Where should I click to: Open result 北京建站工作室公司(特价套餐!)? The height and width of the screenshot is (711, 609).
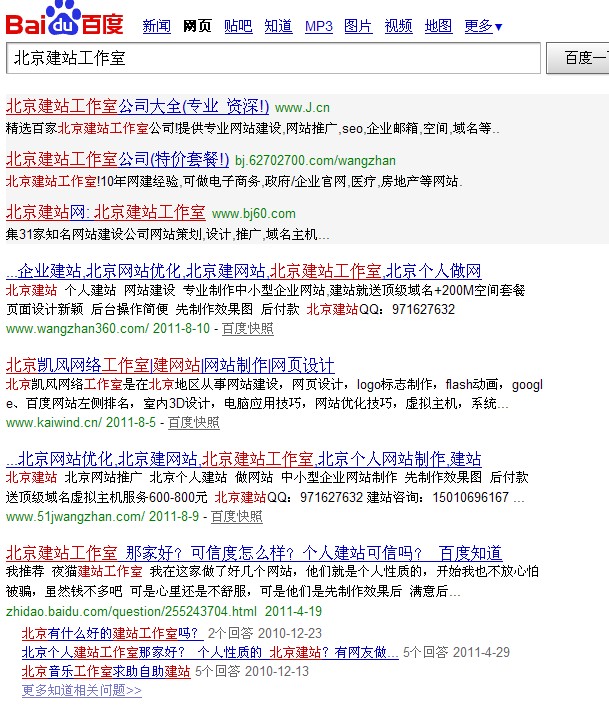(x=117, y=159)
